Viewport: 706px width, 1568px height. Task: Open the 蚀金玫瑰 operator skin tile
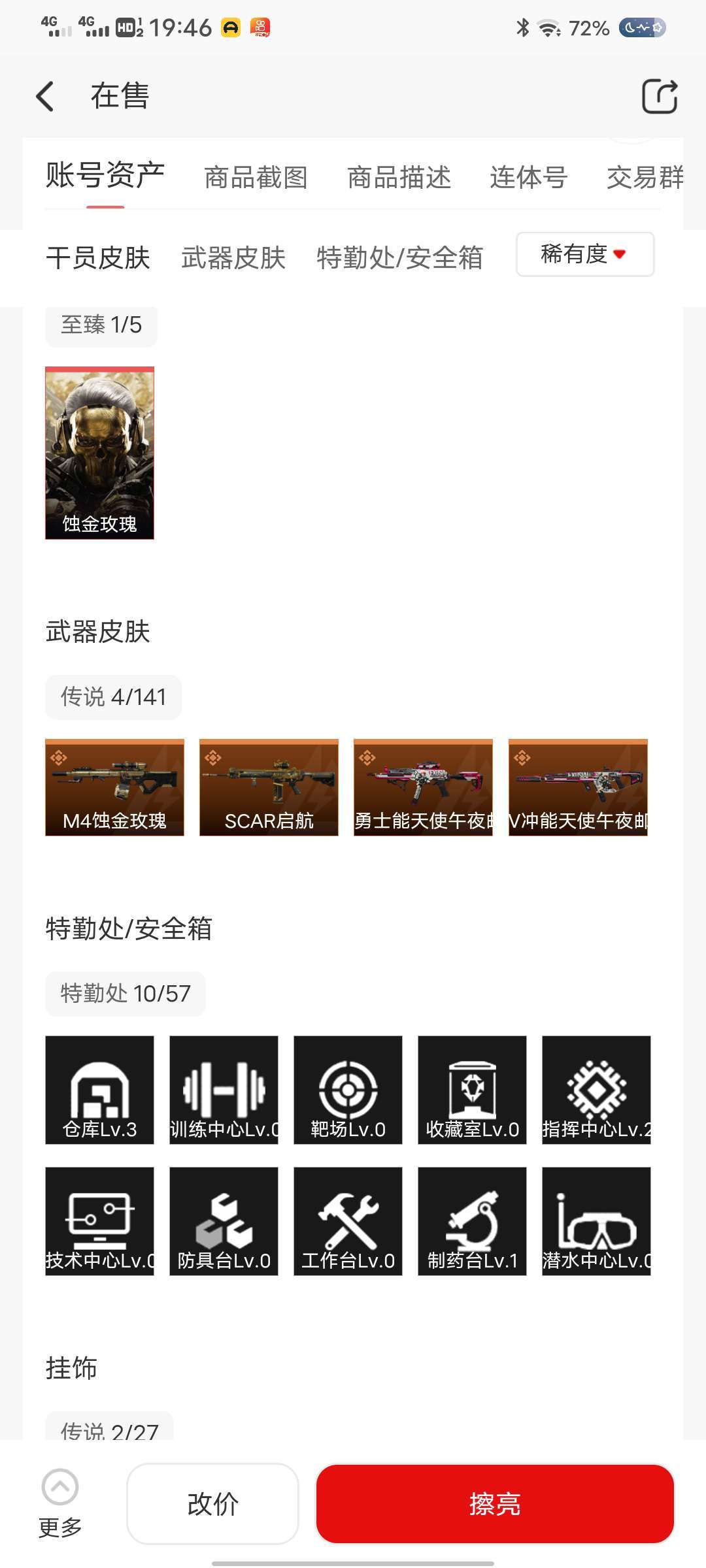point(99,453)
